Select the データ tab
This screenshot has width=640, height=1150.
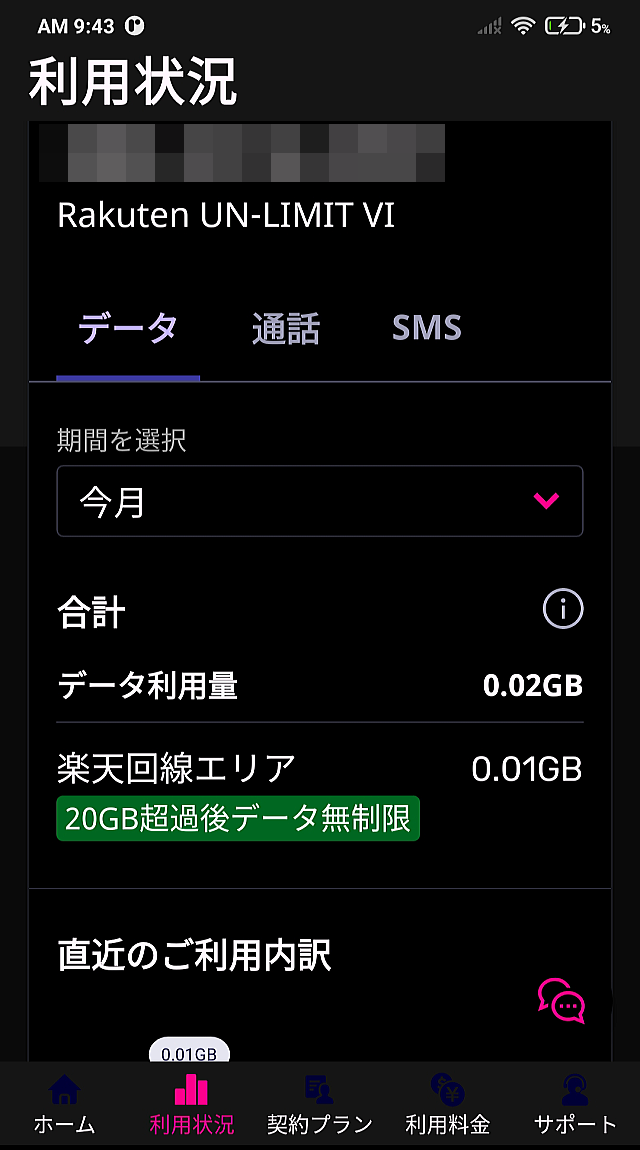(128, 329)
